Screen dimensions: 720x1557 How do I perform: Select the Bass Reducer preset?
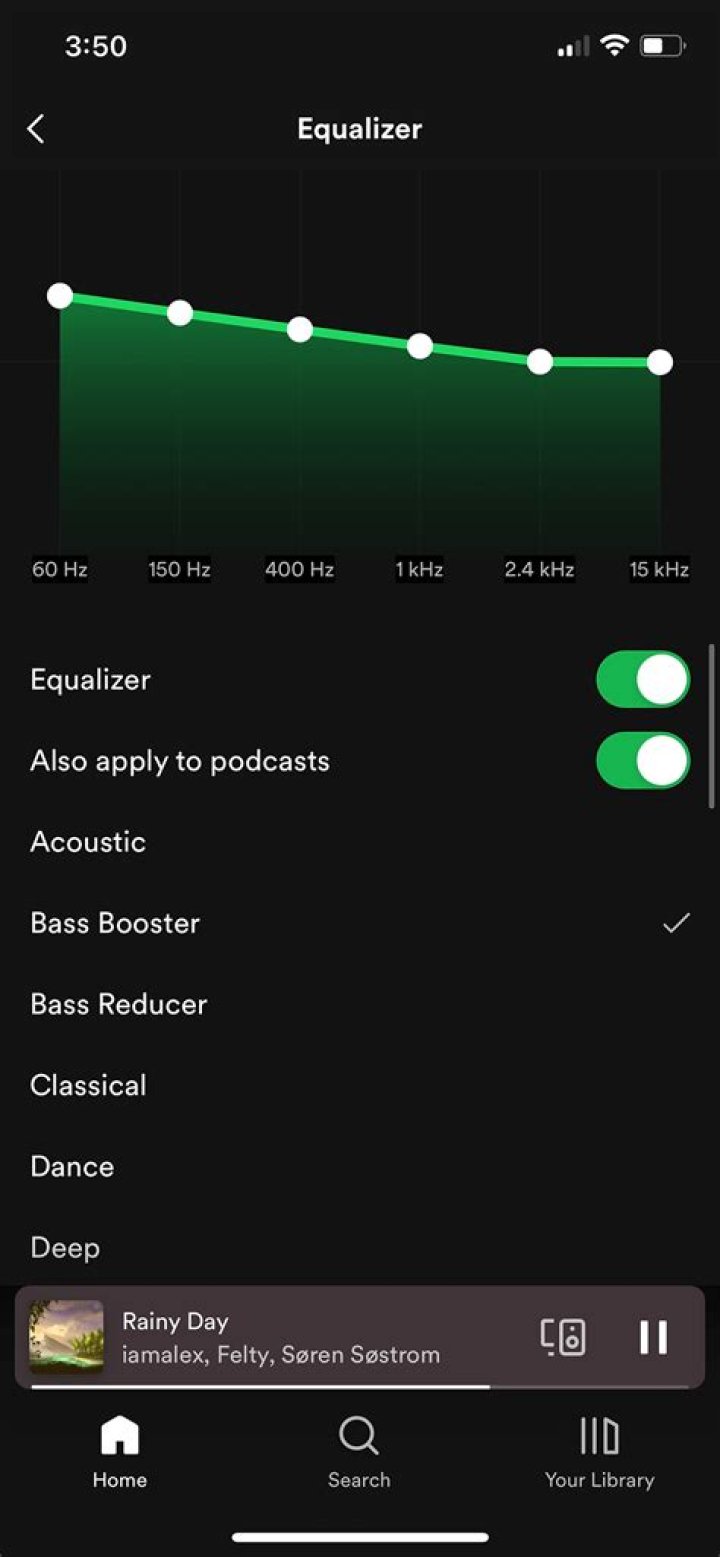(x=118, y=1003)
